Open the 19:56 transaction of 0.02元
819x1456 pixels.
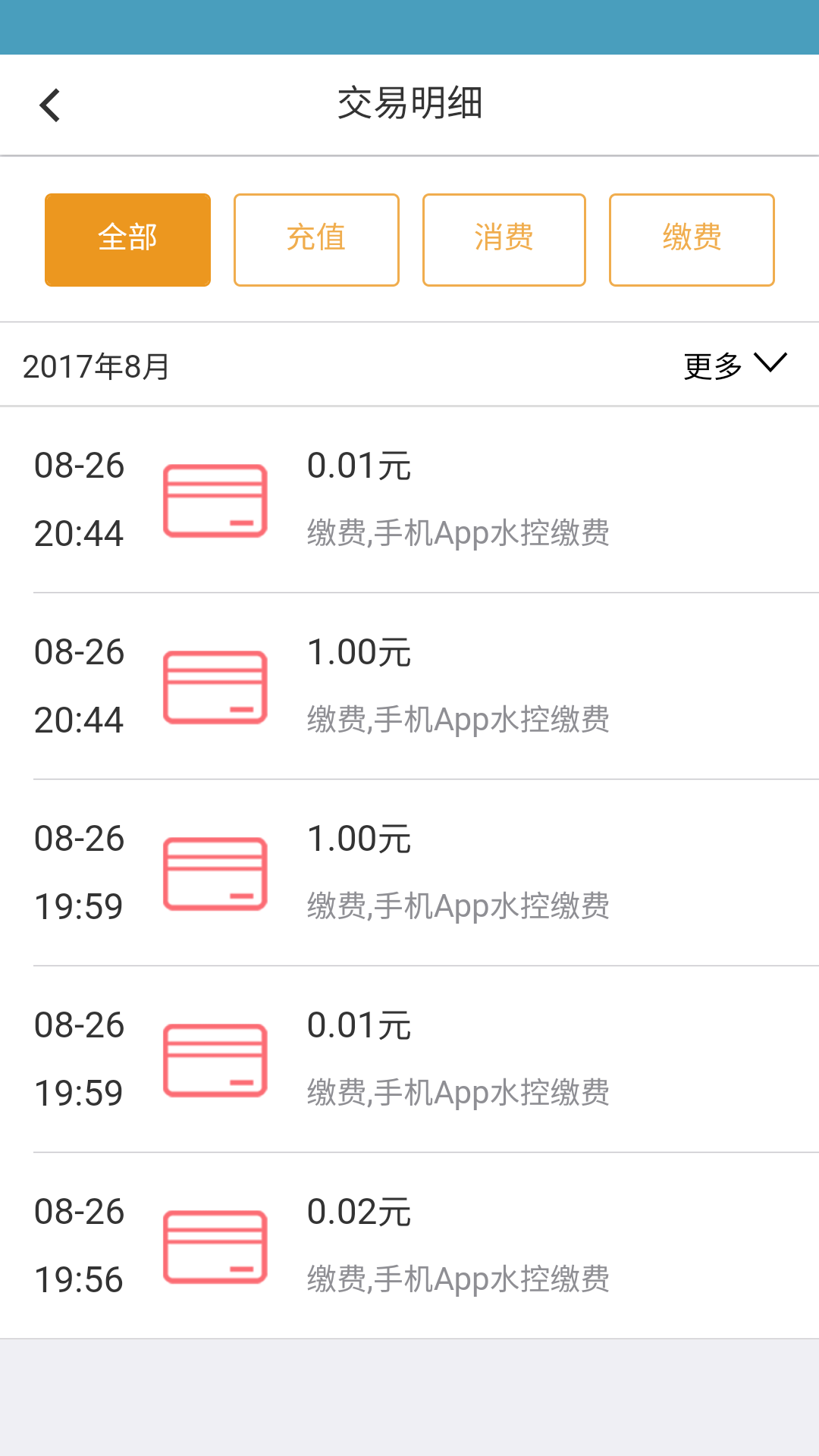pos(409,1246)
